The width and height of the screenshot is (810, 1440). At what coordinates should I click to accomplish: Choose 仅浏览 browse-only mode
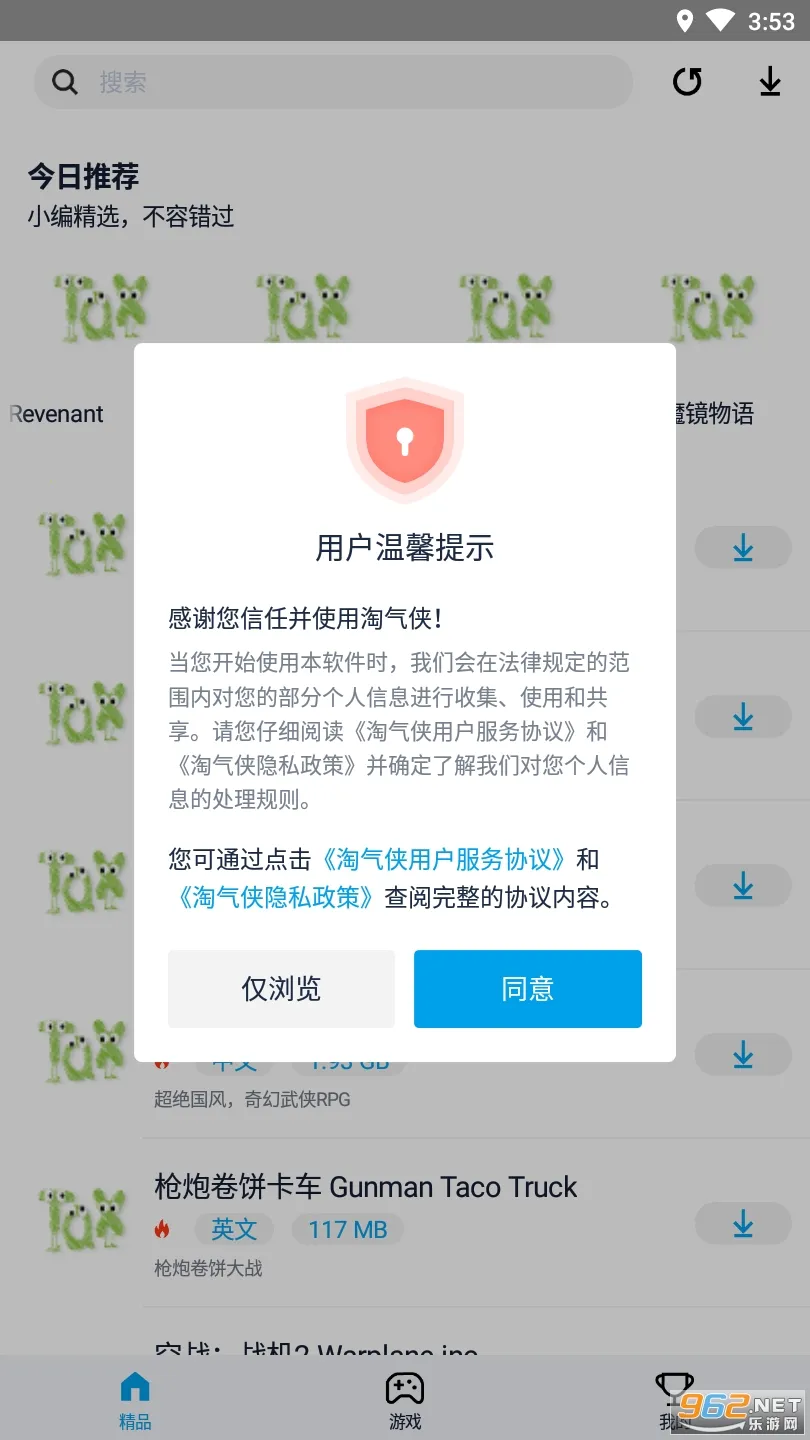coord(281,989)
